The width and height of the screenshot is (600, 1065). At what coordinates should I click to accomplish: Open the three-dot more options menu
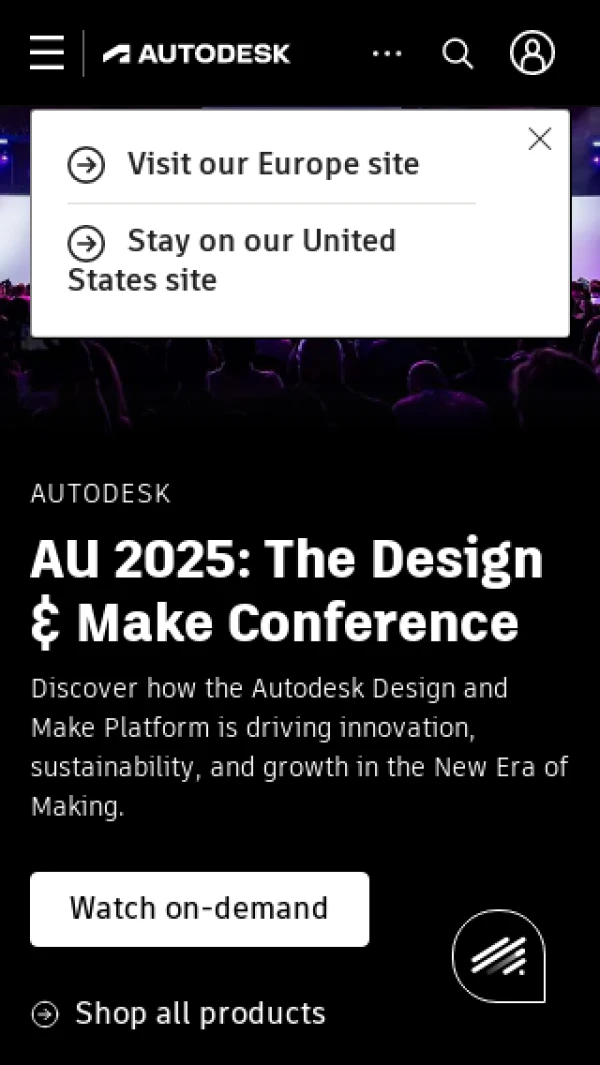coord(387,54)
